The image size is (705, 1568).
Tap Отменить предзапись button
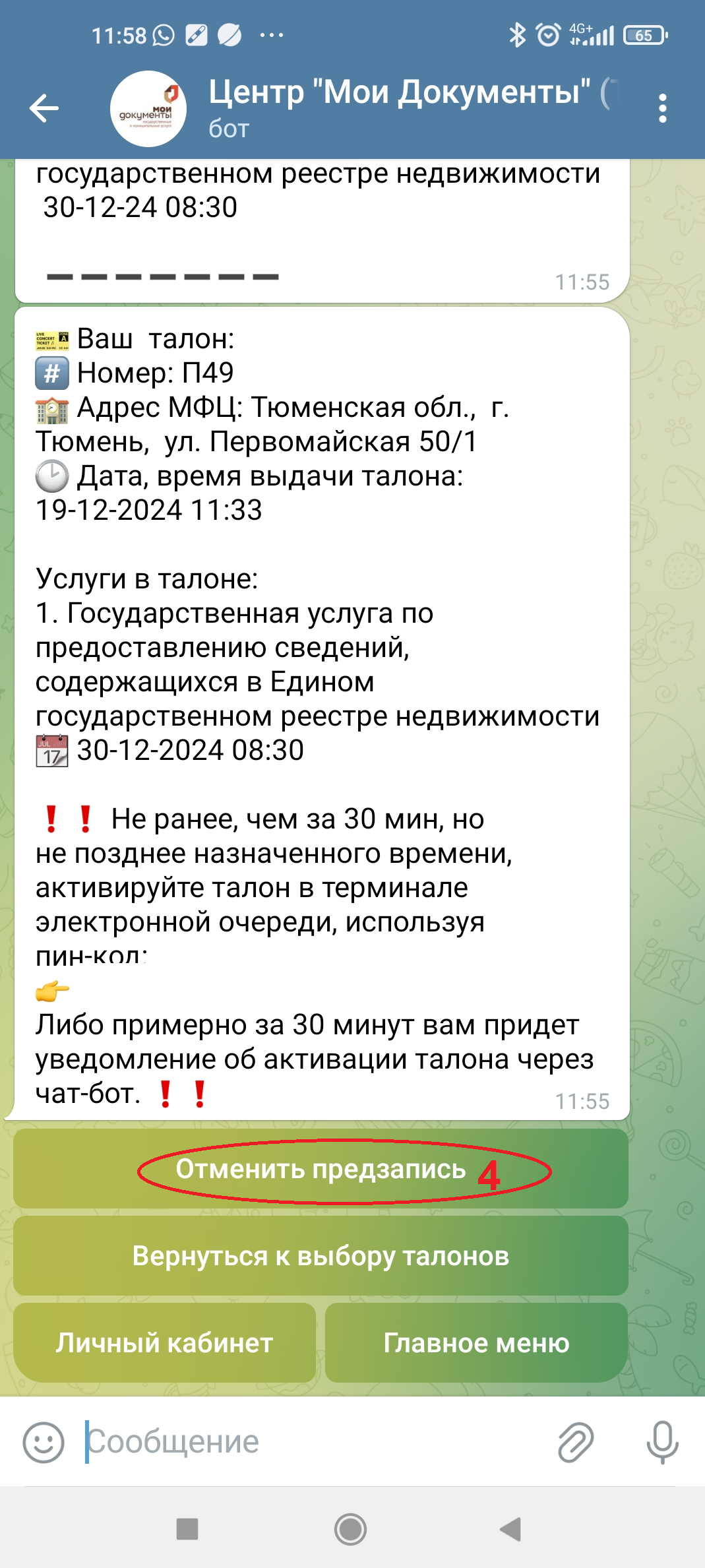click(x=321, y=1169)
